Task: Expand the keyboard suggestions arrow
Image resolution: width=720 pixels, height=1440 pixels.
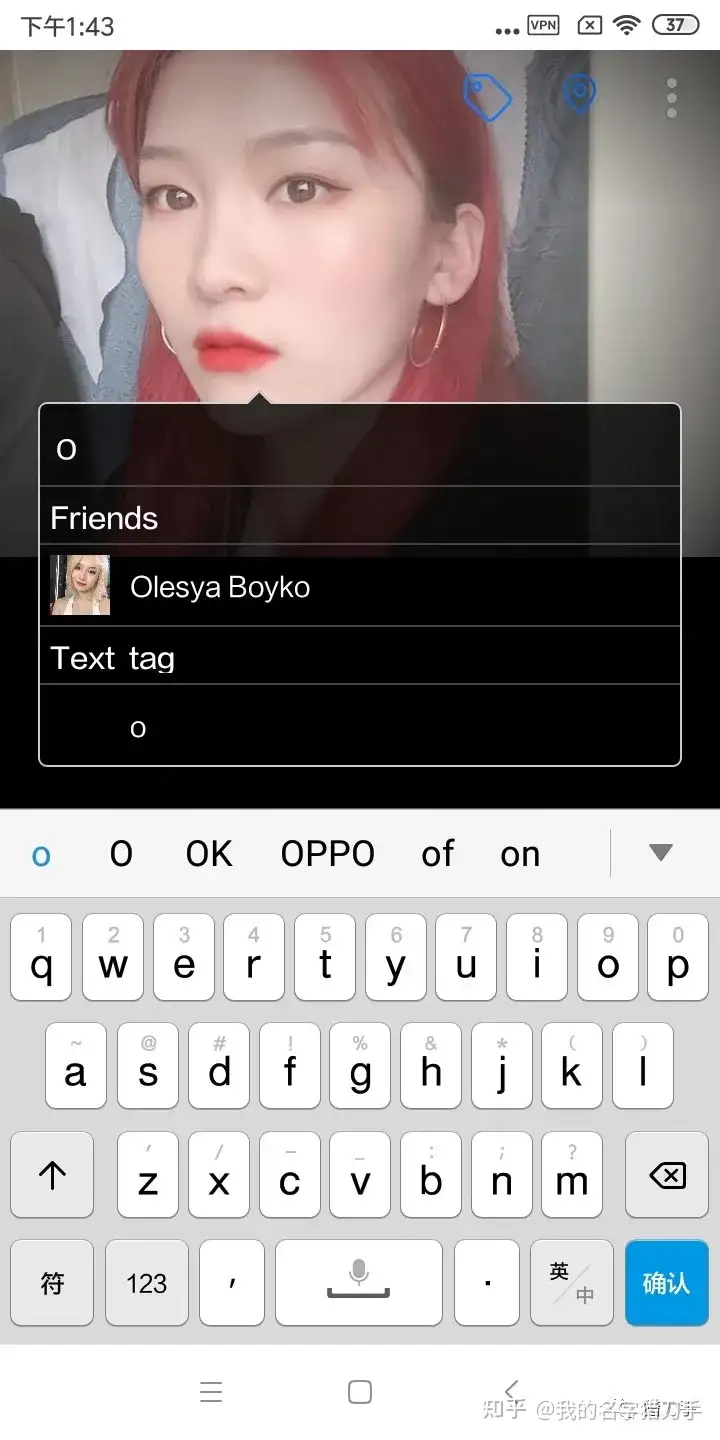Action: point(661,853)
